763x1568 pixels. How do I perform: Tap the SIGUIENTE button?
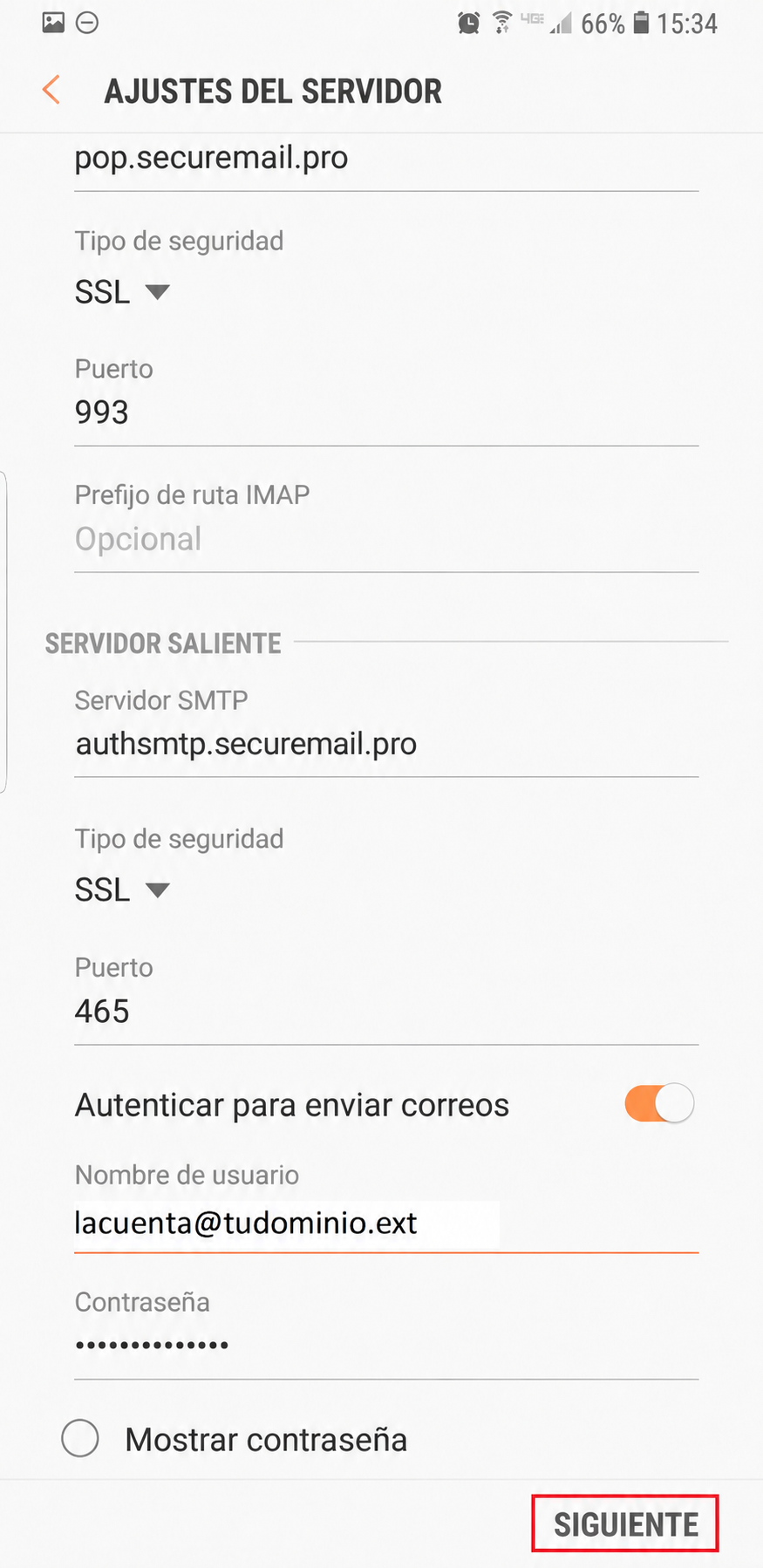pyautogui.click(x=625, y=1524)
